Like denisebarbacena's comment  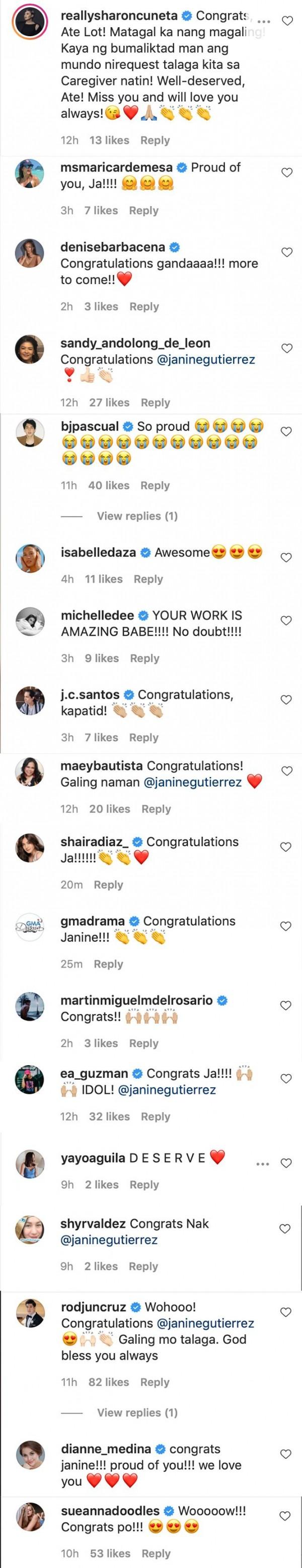[286, 252]
